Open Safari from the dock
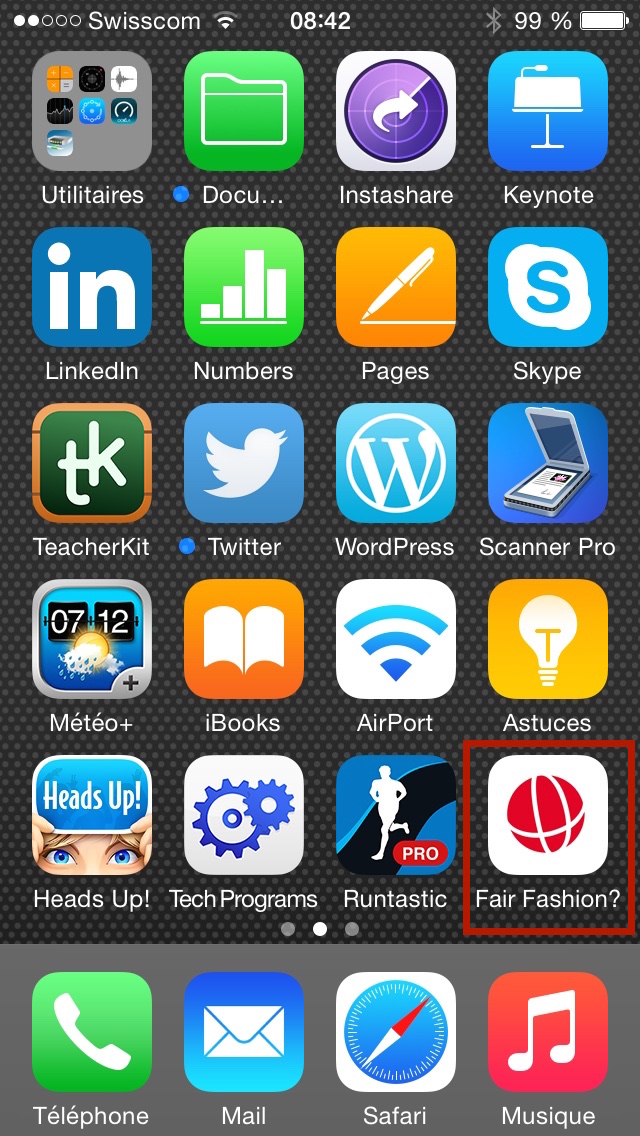 click(x=396, y=1032)
